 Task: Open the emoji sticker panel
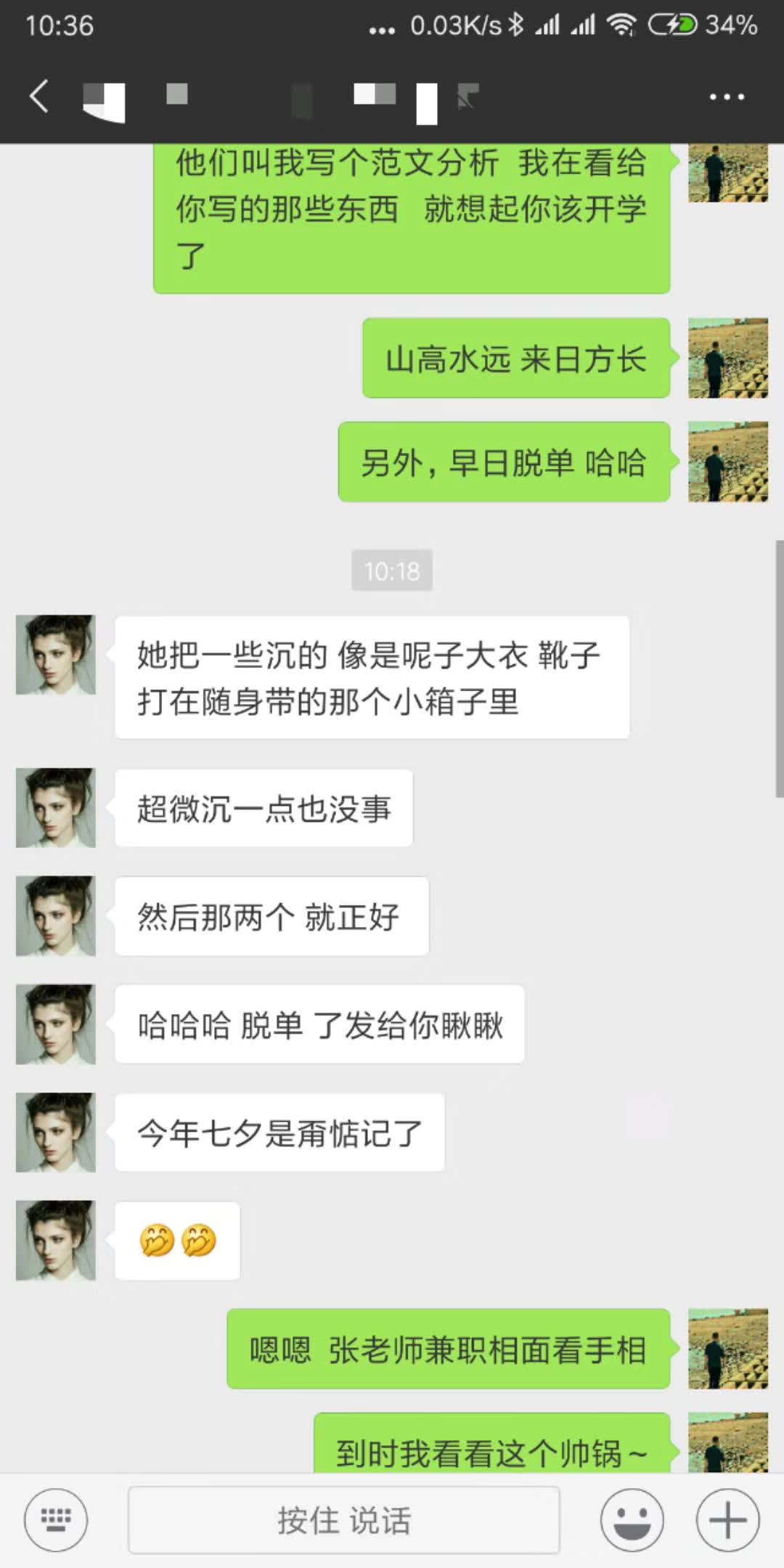632,1519
